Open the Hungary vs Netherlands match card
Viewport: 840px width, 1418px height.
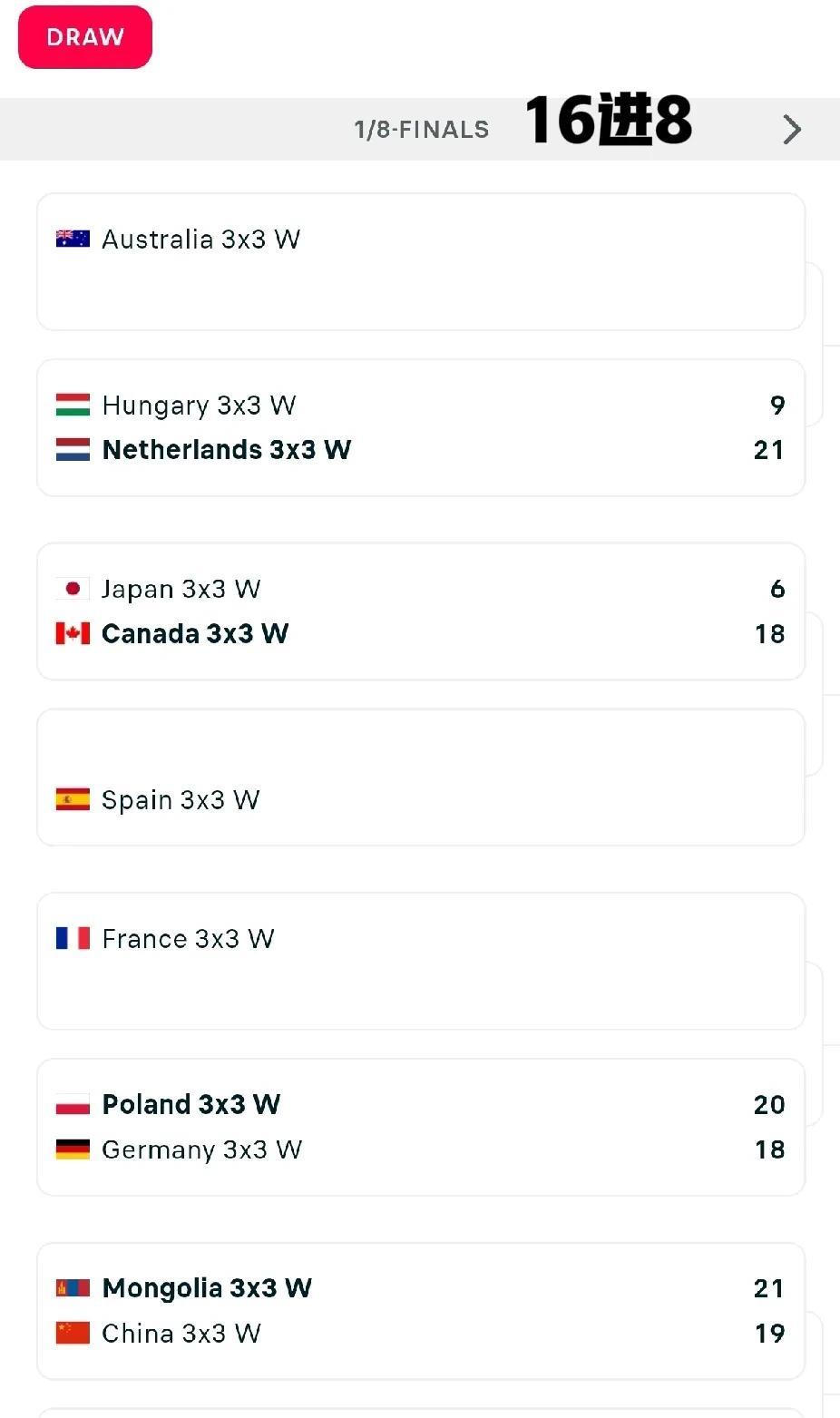[x=421, y=427]
